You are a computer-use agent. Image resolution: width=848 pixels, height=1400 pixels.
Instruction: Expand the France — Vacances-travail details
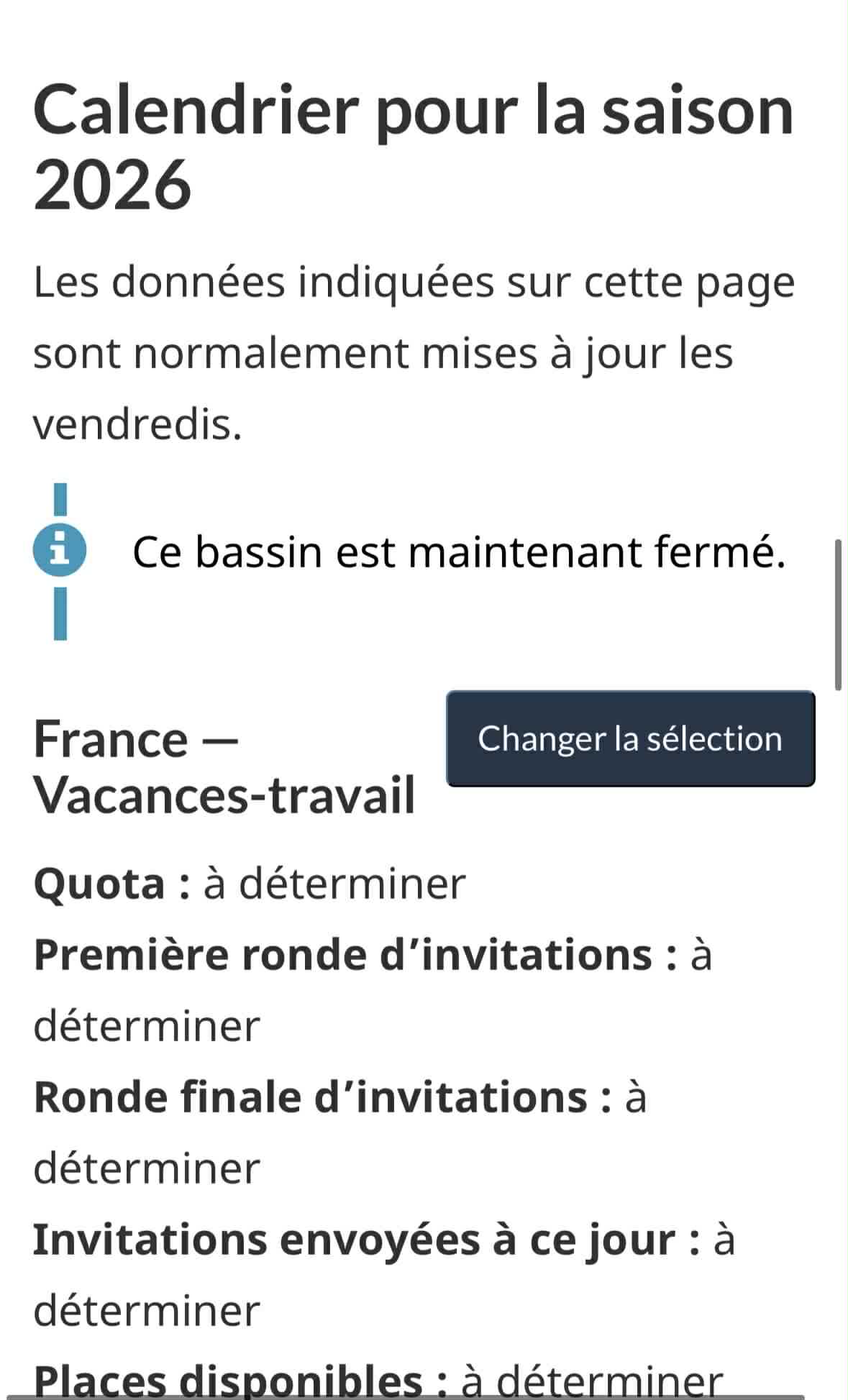(629, 739)
